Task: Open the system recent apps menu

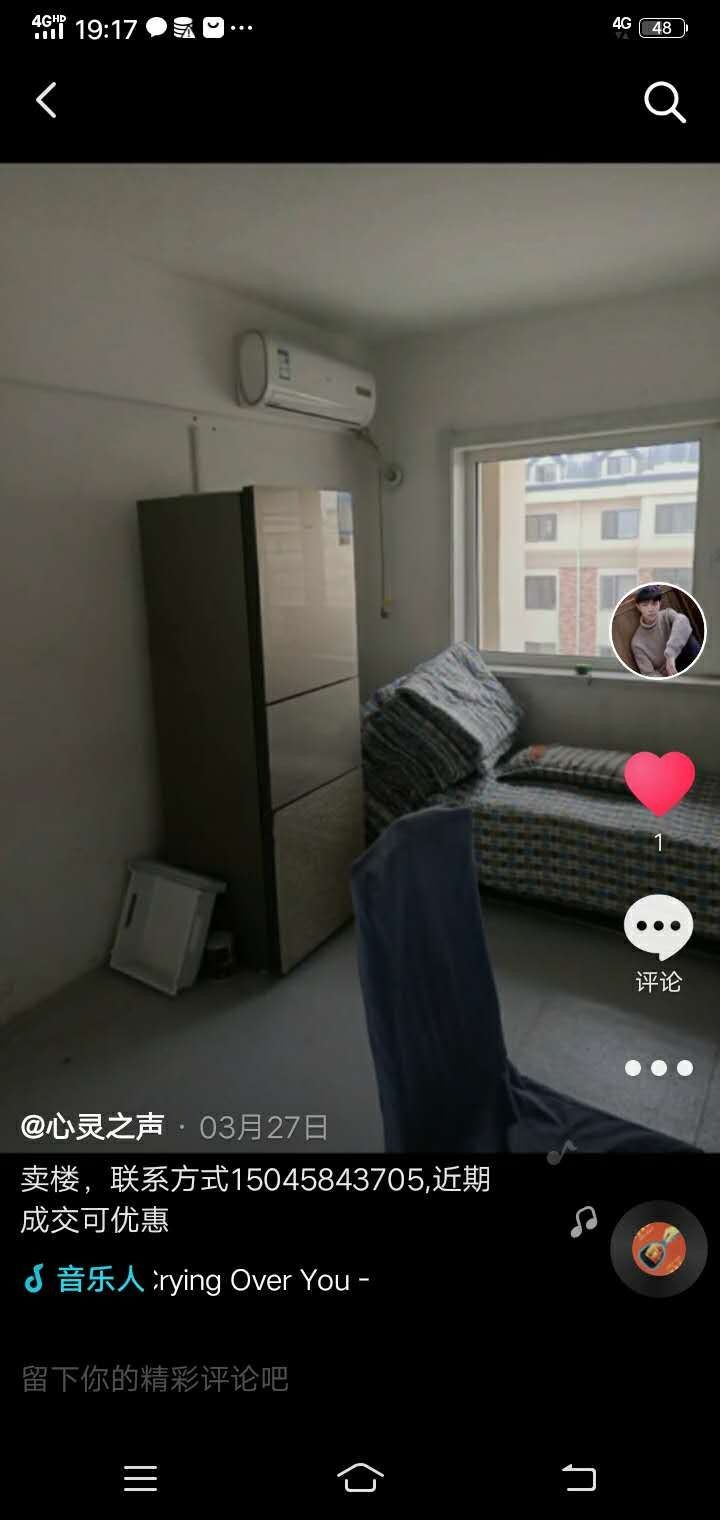Action: click(x=140, y=1478)
